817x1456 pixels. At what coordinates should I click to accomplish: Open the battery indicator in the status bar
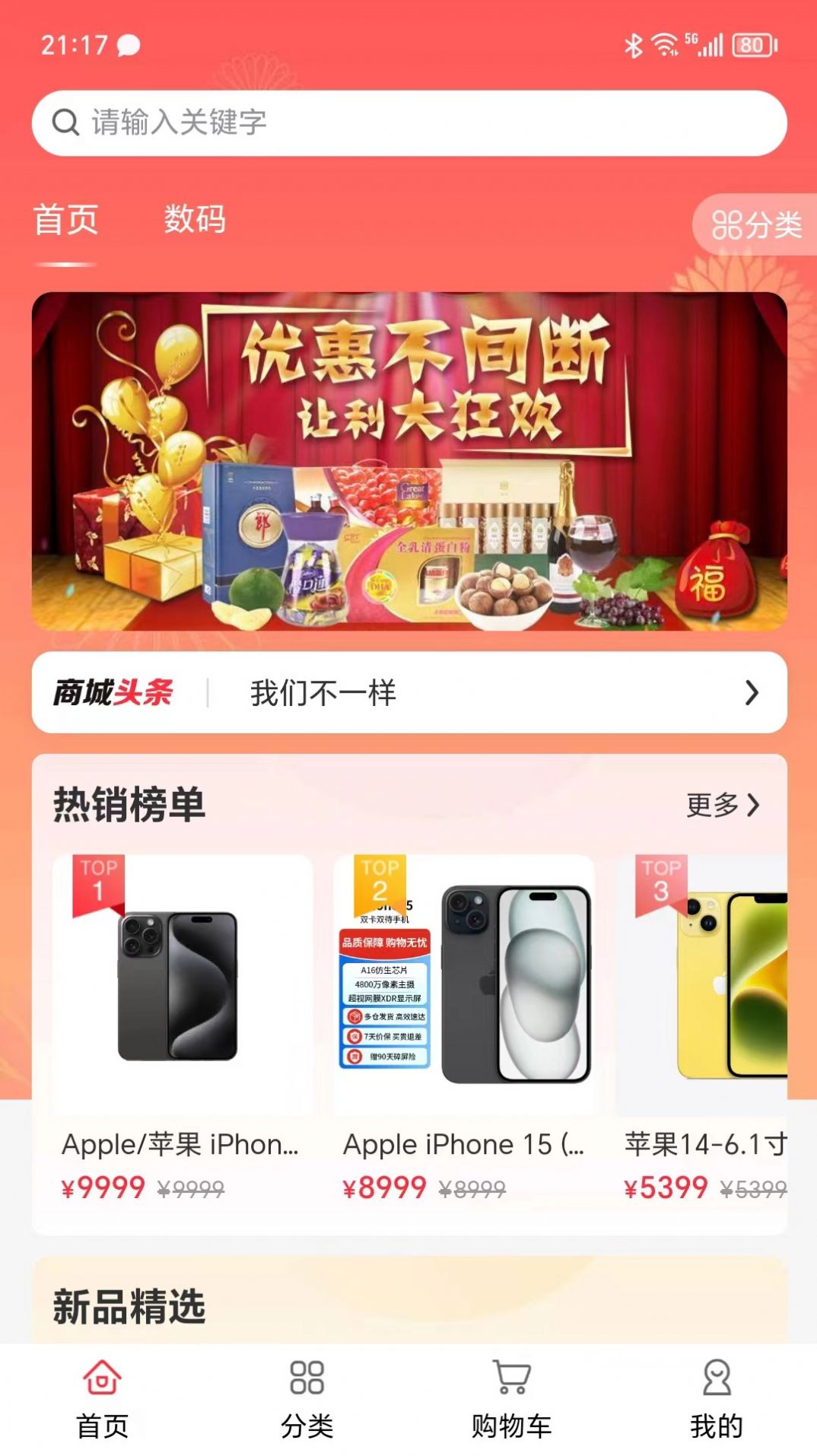[749, 44]
